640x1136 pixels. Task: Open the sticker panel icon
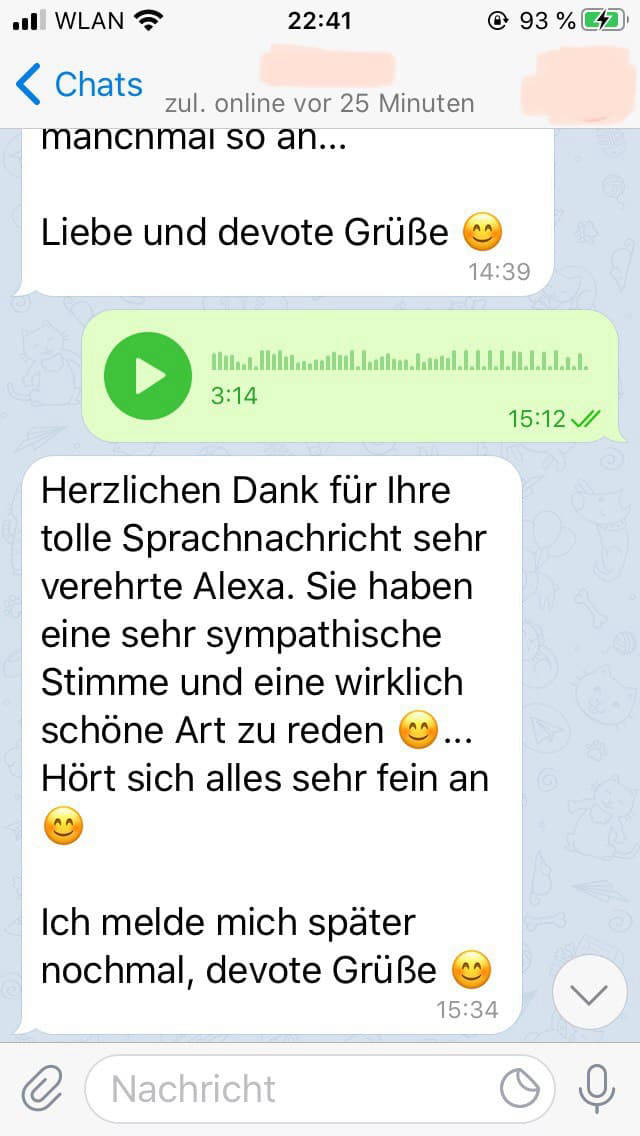(x=520, y=1089)
